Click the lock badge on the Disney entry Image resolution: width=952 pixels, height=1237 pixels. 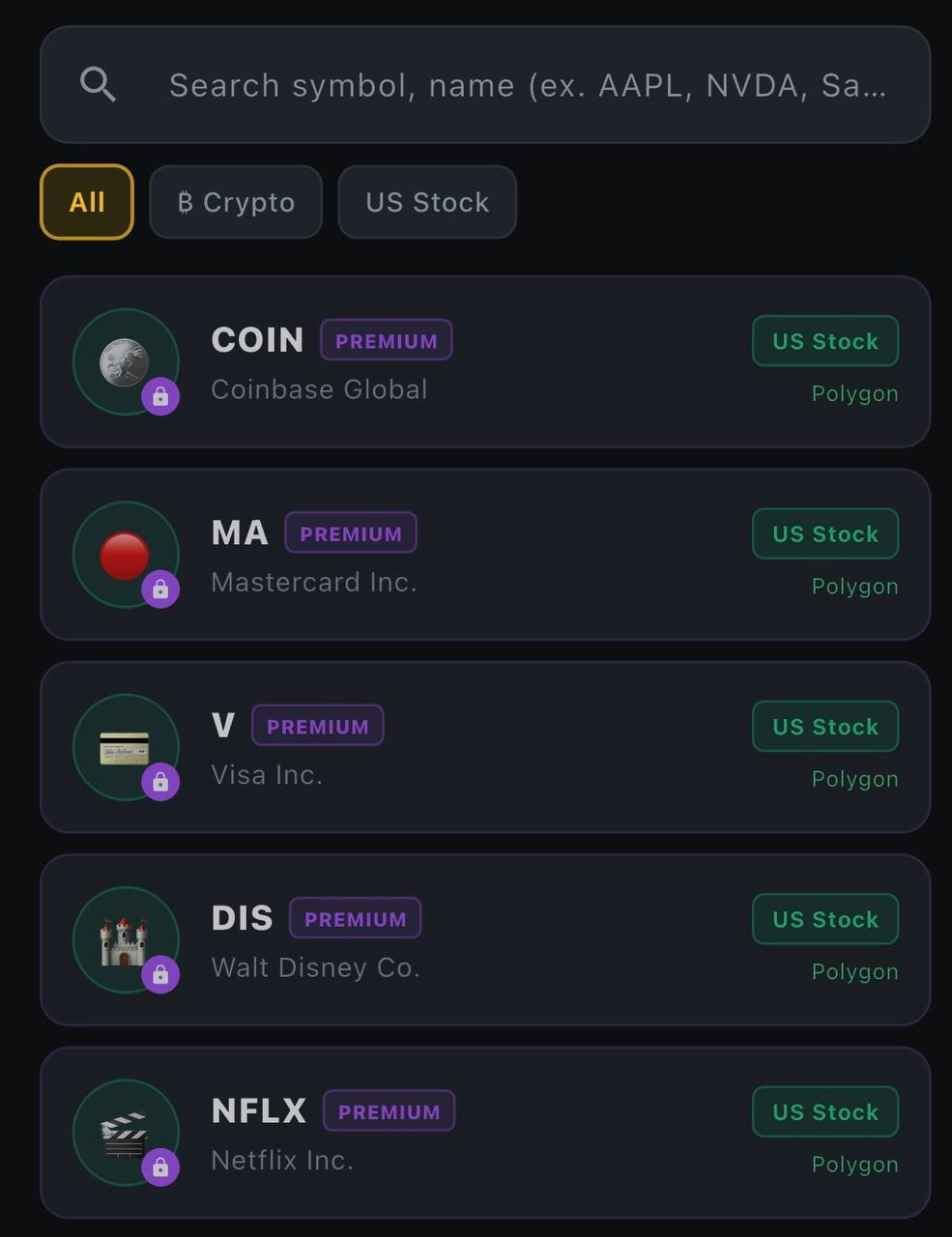(x=161, y=974)
